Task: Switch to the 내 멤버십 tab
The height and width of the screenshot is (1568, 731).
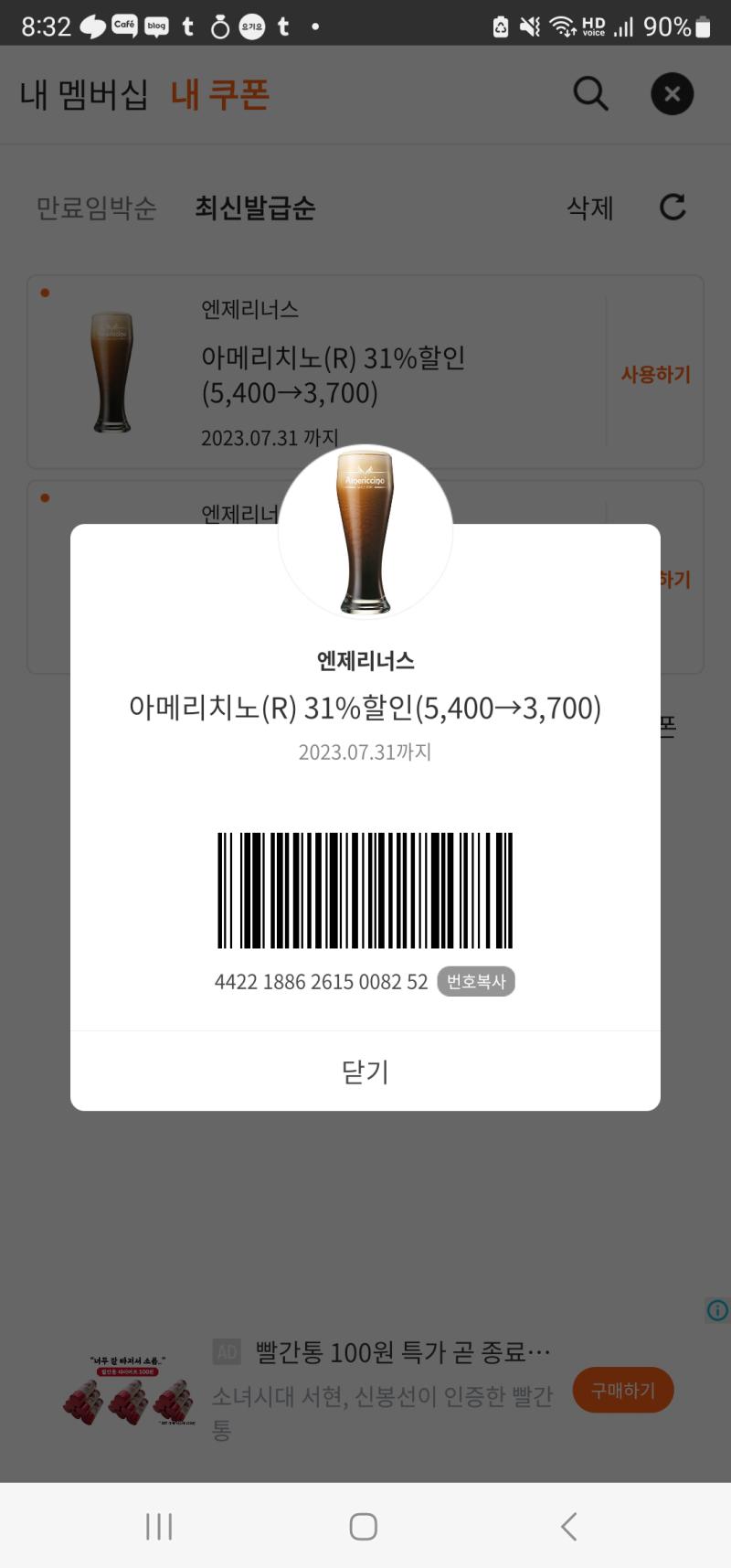Action: point(84,94)
